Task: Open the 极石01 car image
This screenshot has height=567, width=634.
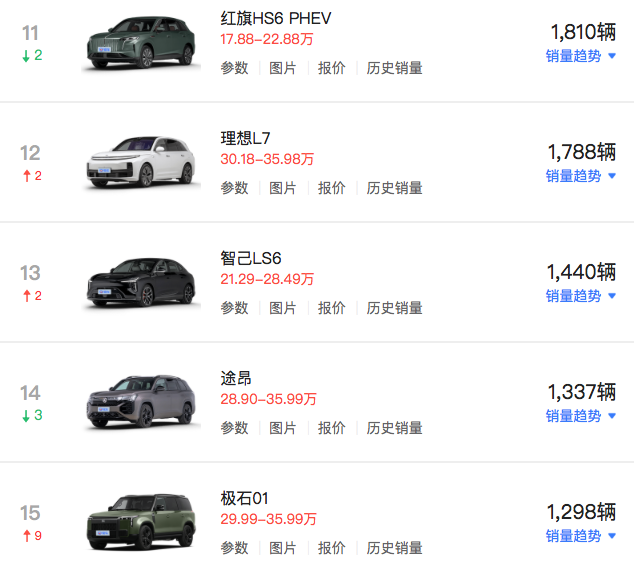Action: pos(140,520)
